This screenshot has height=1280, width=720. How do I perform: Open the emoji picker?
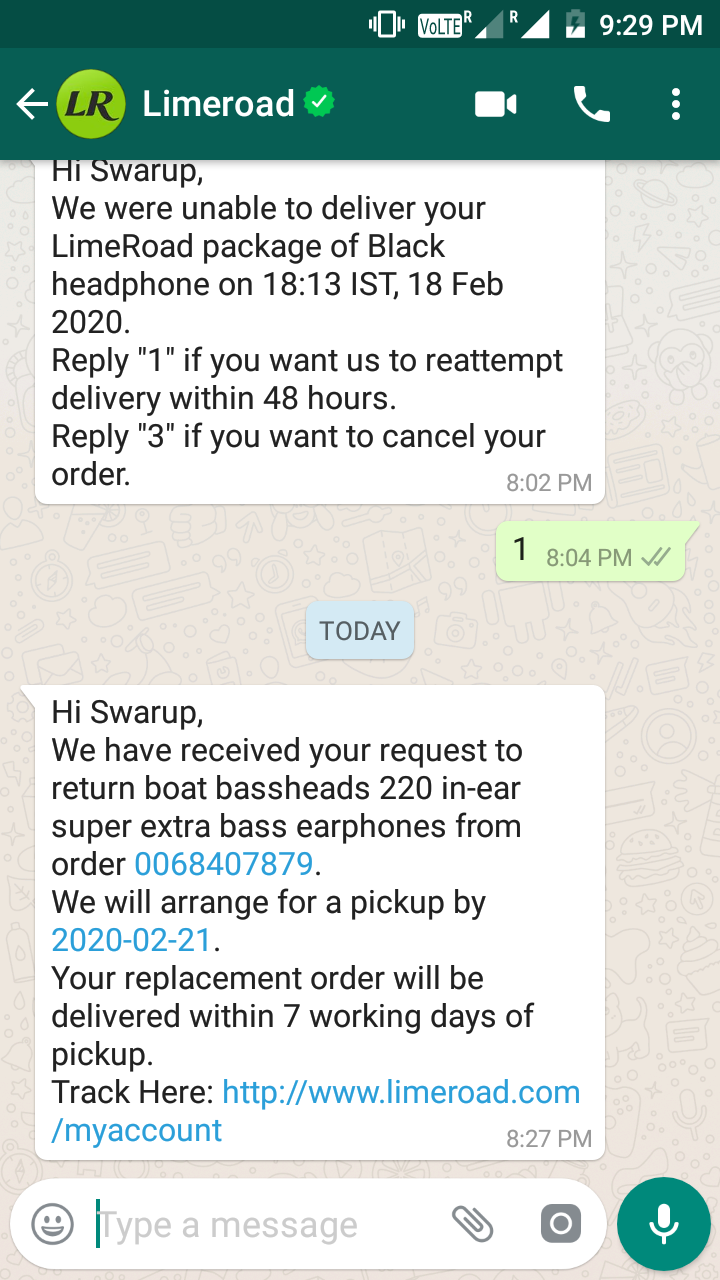(x=52, y=1224)
